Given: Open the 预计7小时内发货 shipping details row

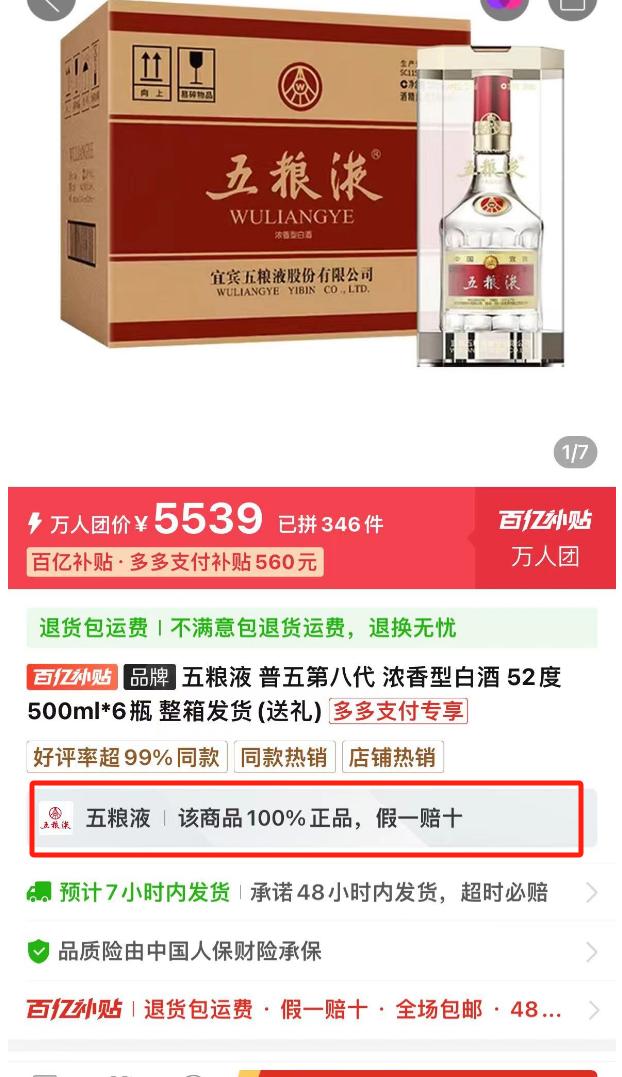Looking at the screenshot, I should [311, 892].
